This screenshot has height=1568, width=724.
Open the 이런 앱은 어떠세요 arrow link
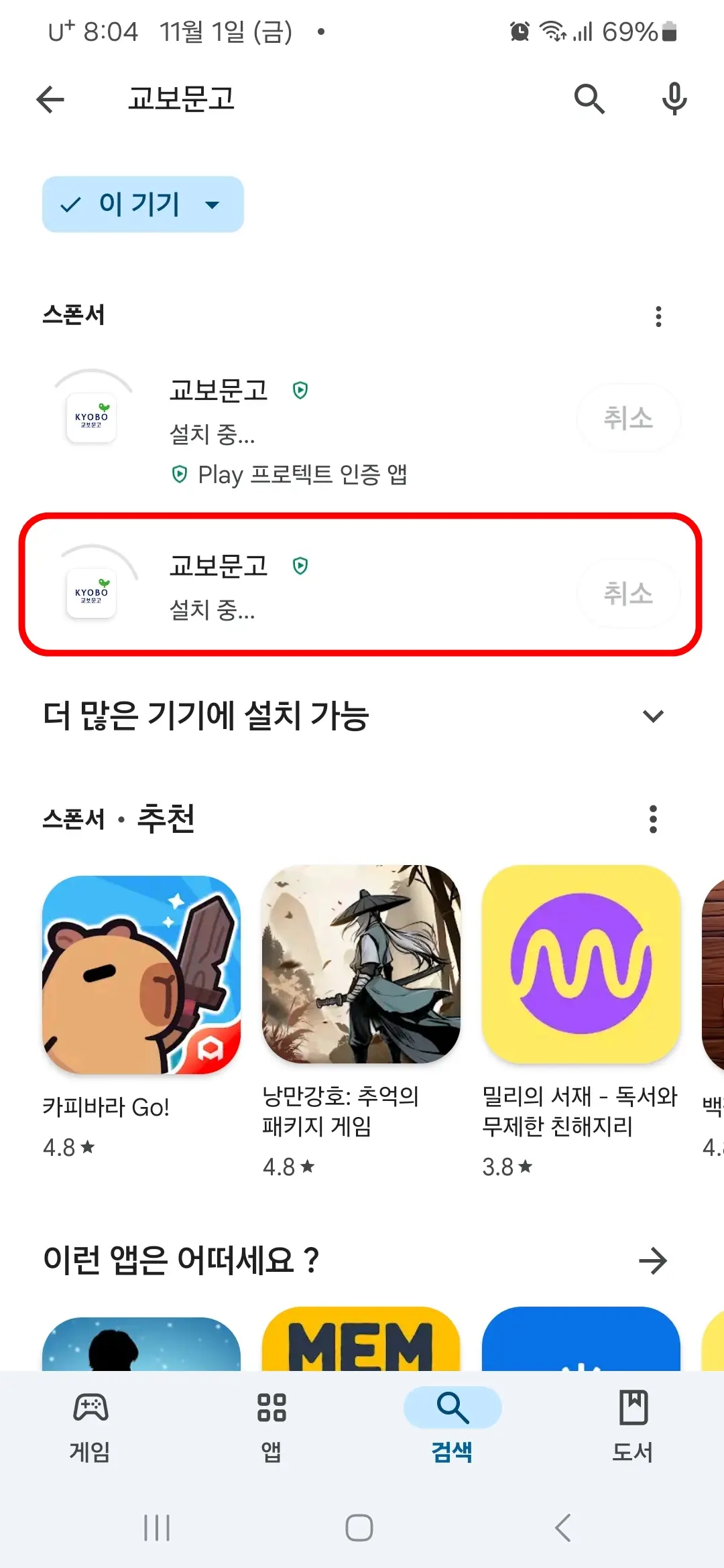click(x=654, y=1260)
